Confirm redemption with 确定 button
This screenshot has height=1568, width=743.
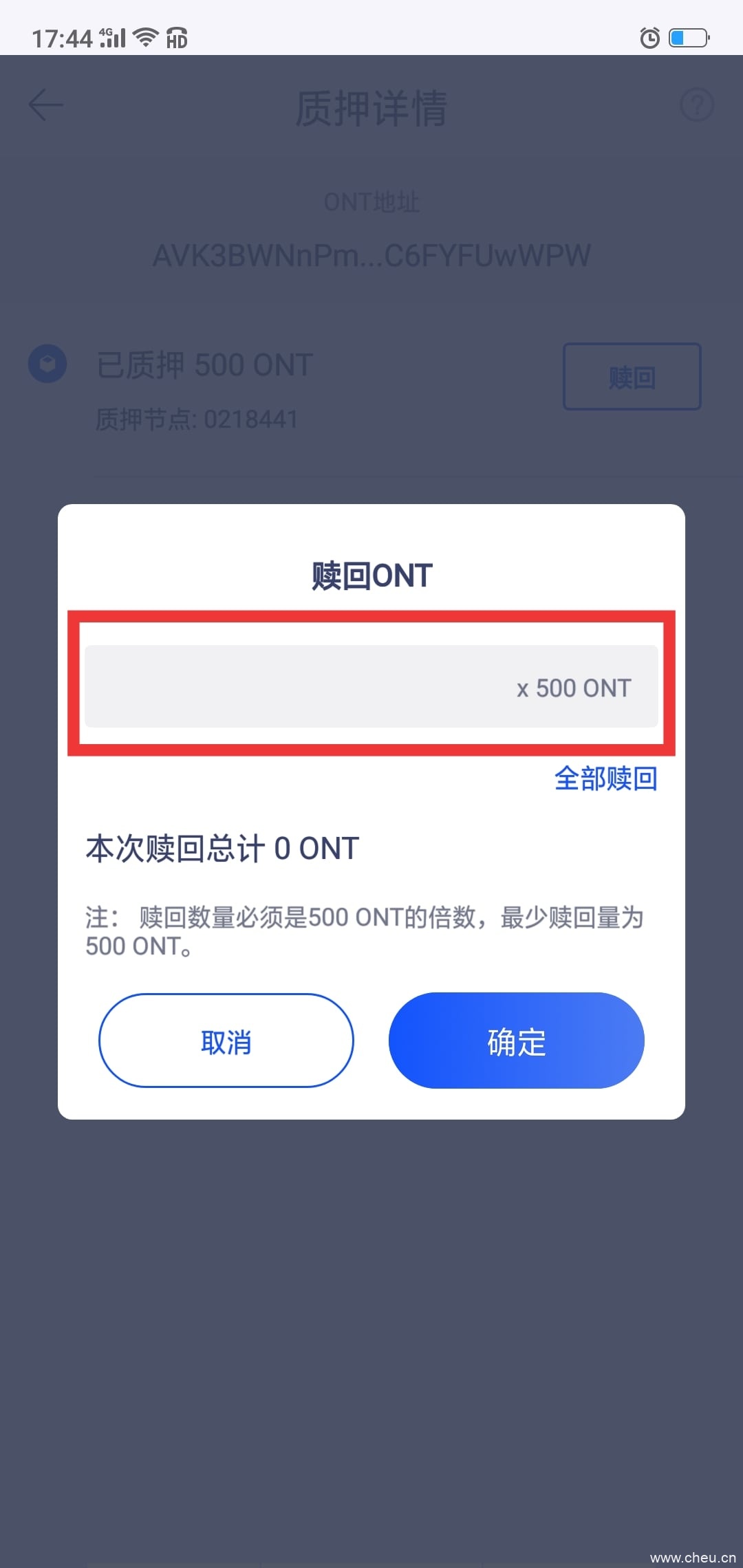pyautogui.click(x=516, y=1041)
